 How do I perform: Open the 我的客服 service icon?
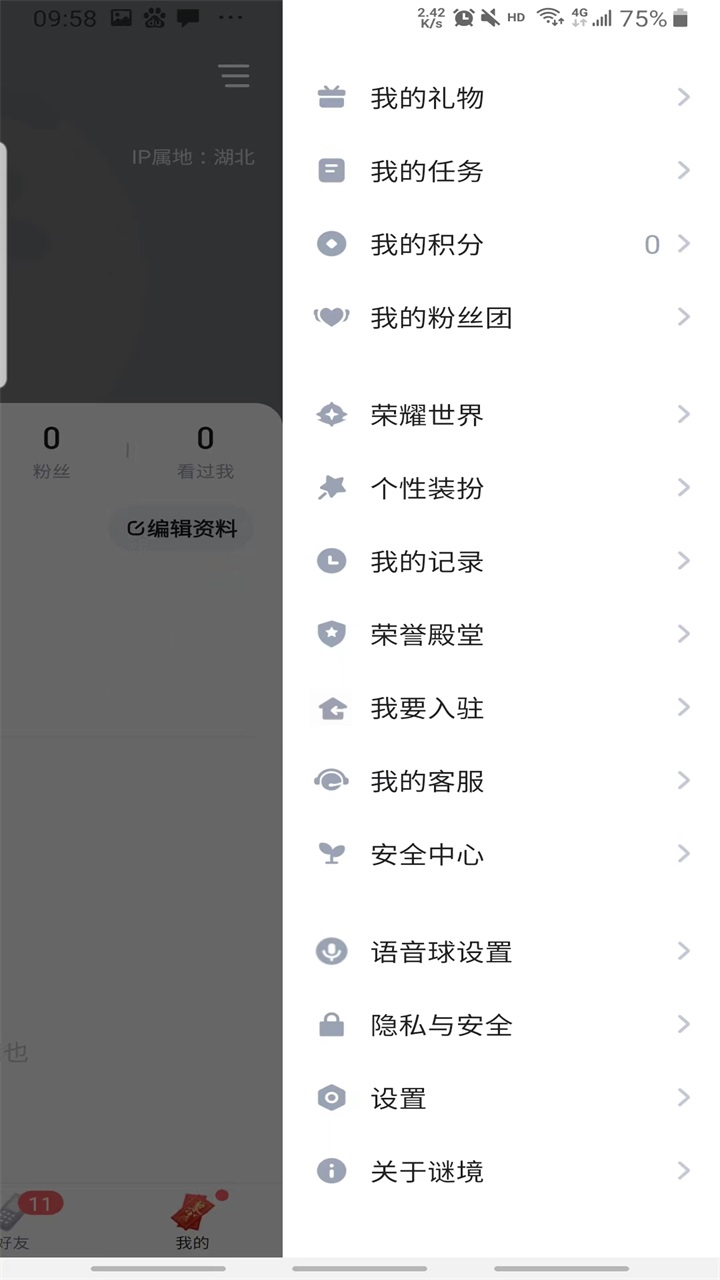click(x=331, y=780)
